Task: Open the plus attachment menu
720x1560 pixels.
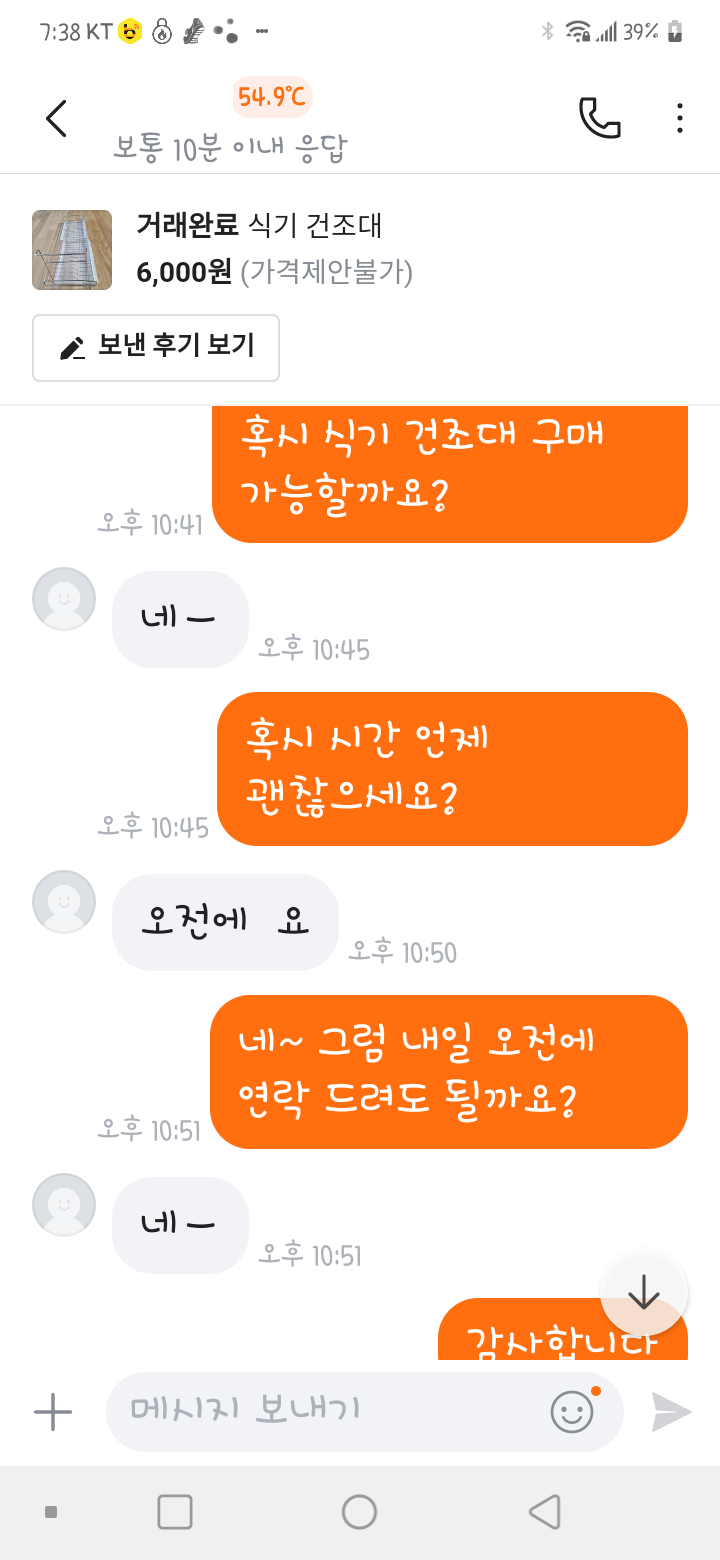Action: pyautogui.click(x=53, y=1412)
